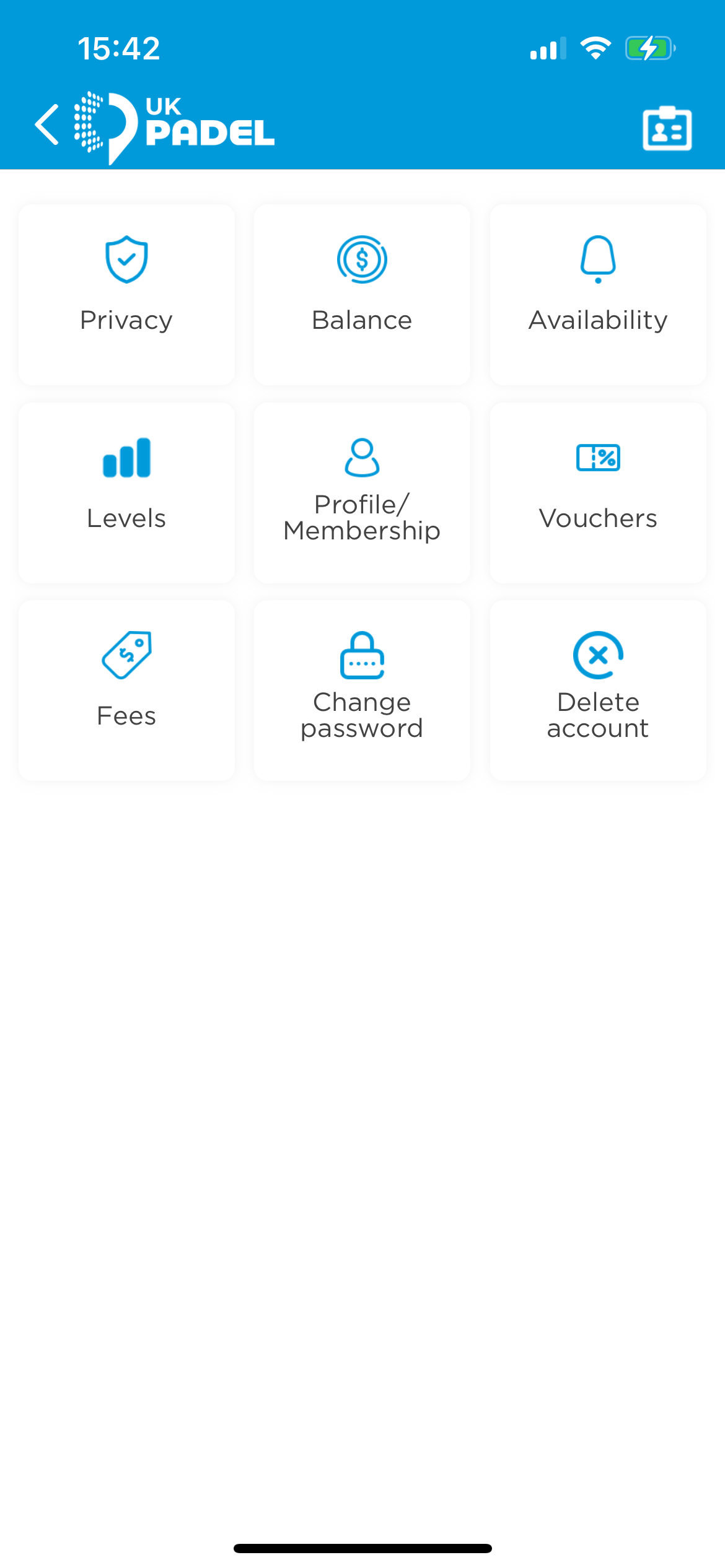Select the Levels tile

(x=126, y=493)
